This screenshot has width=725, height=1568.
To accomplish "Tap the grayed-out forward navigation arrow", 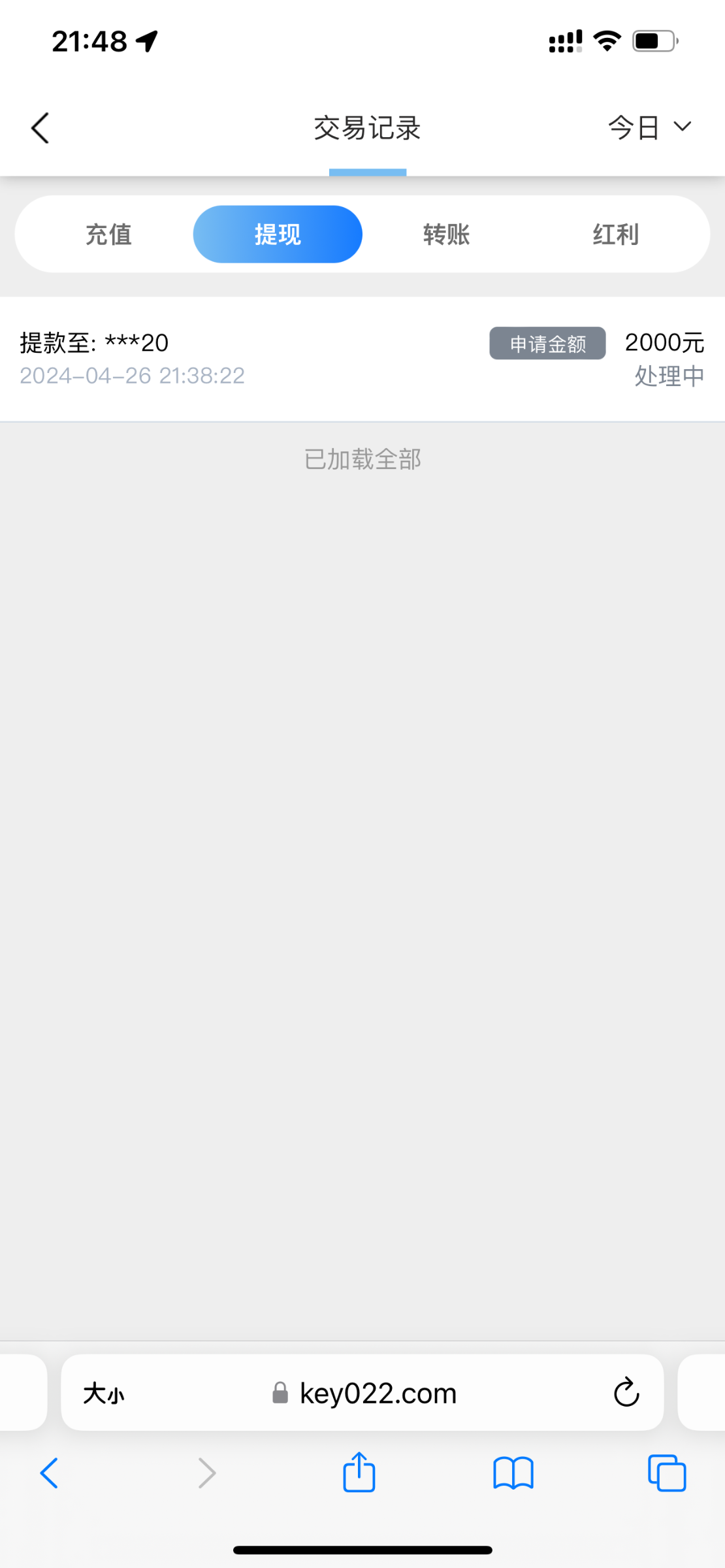I will point(206,1473).
